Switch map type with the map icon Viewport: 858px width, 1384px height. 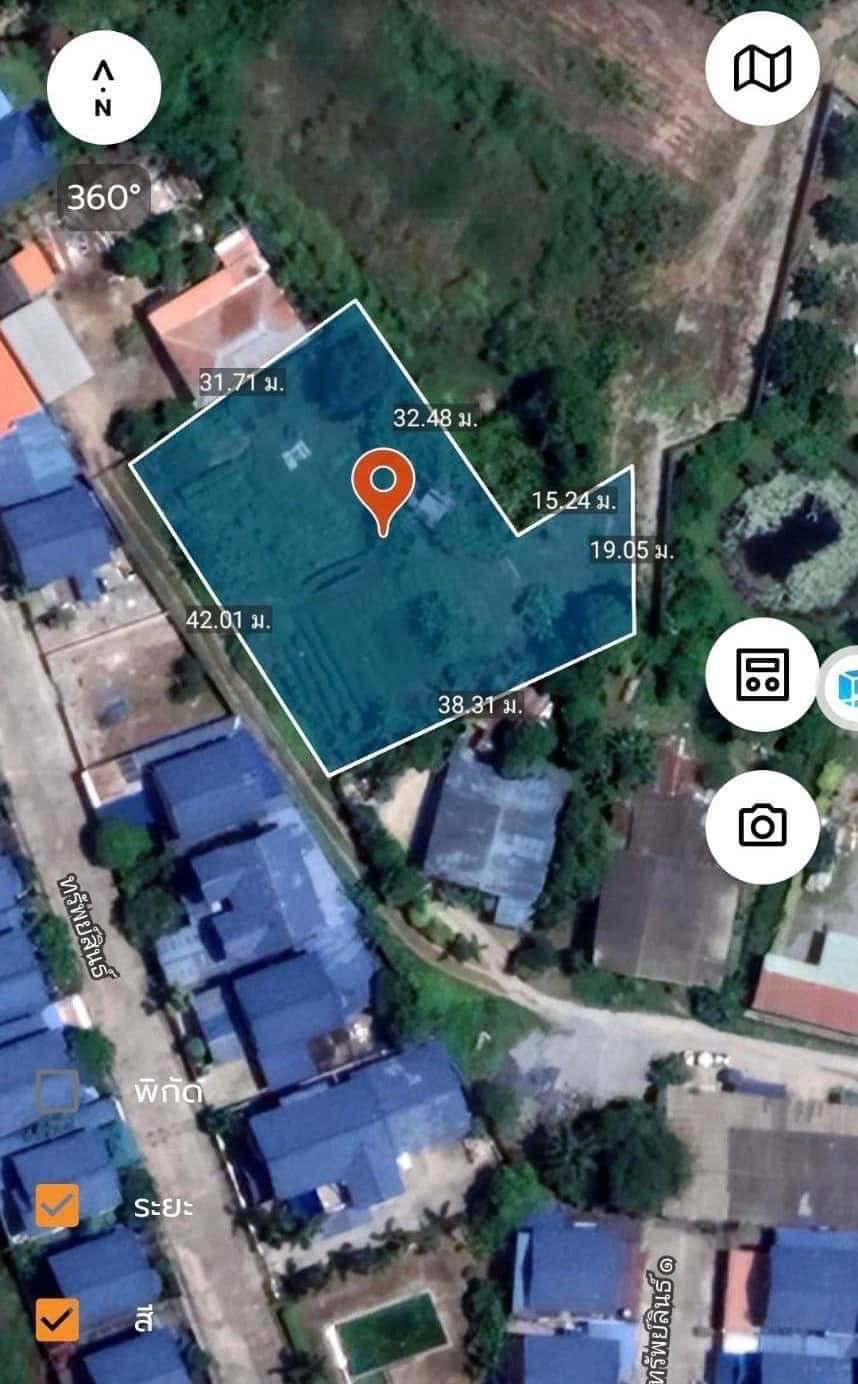(762, 68)
